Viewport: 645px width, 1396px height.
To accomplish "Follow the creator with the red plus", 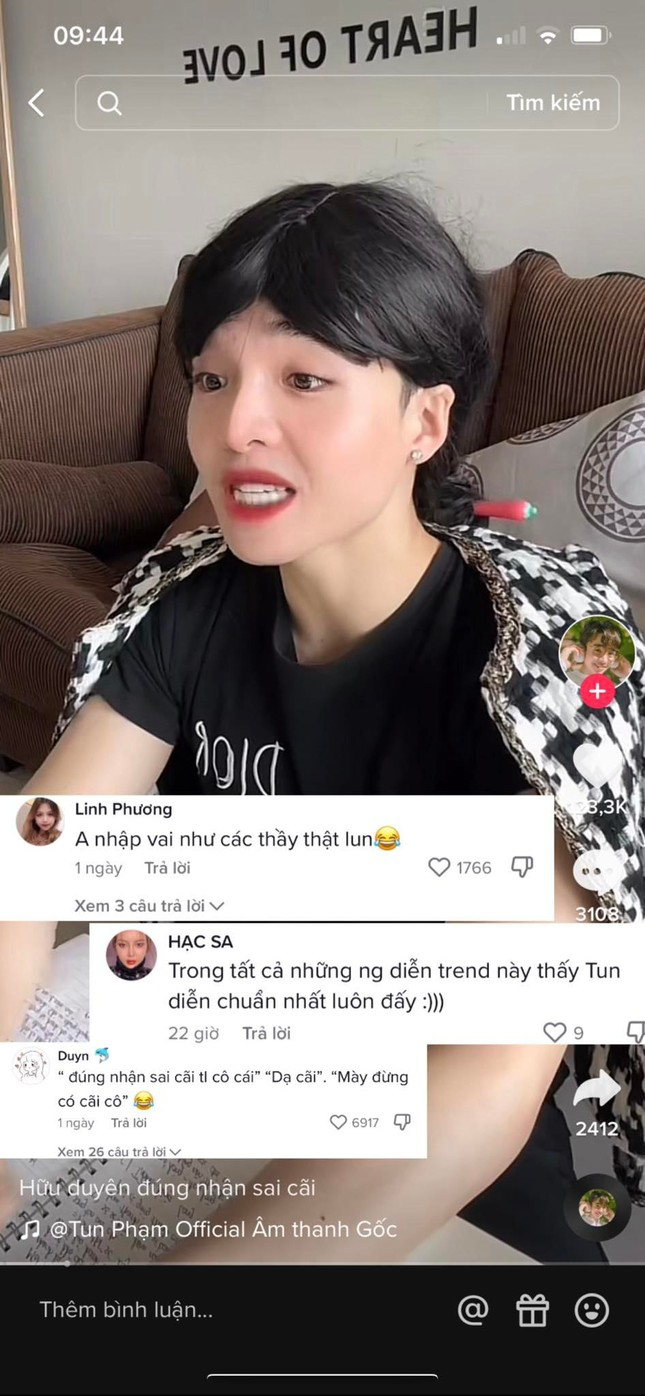I will point(597,691).
